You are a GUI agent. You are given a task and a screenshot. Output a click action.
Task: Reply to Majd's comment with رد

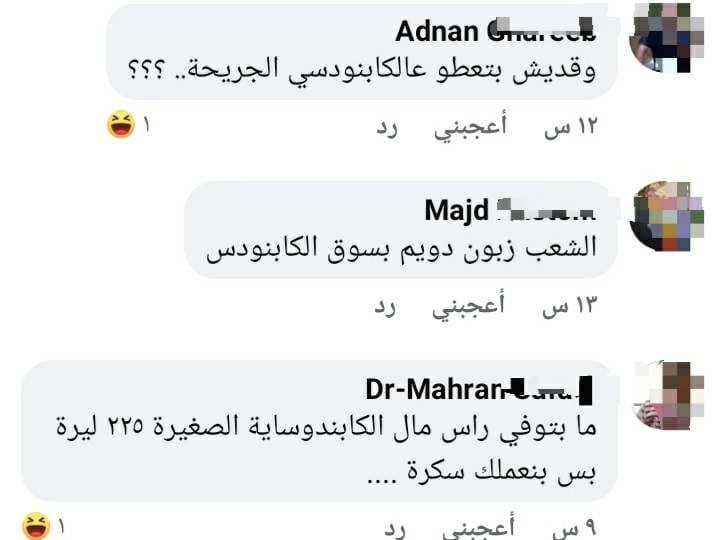(x=387, y=306)
